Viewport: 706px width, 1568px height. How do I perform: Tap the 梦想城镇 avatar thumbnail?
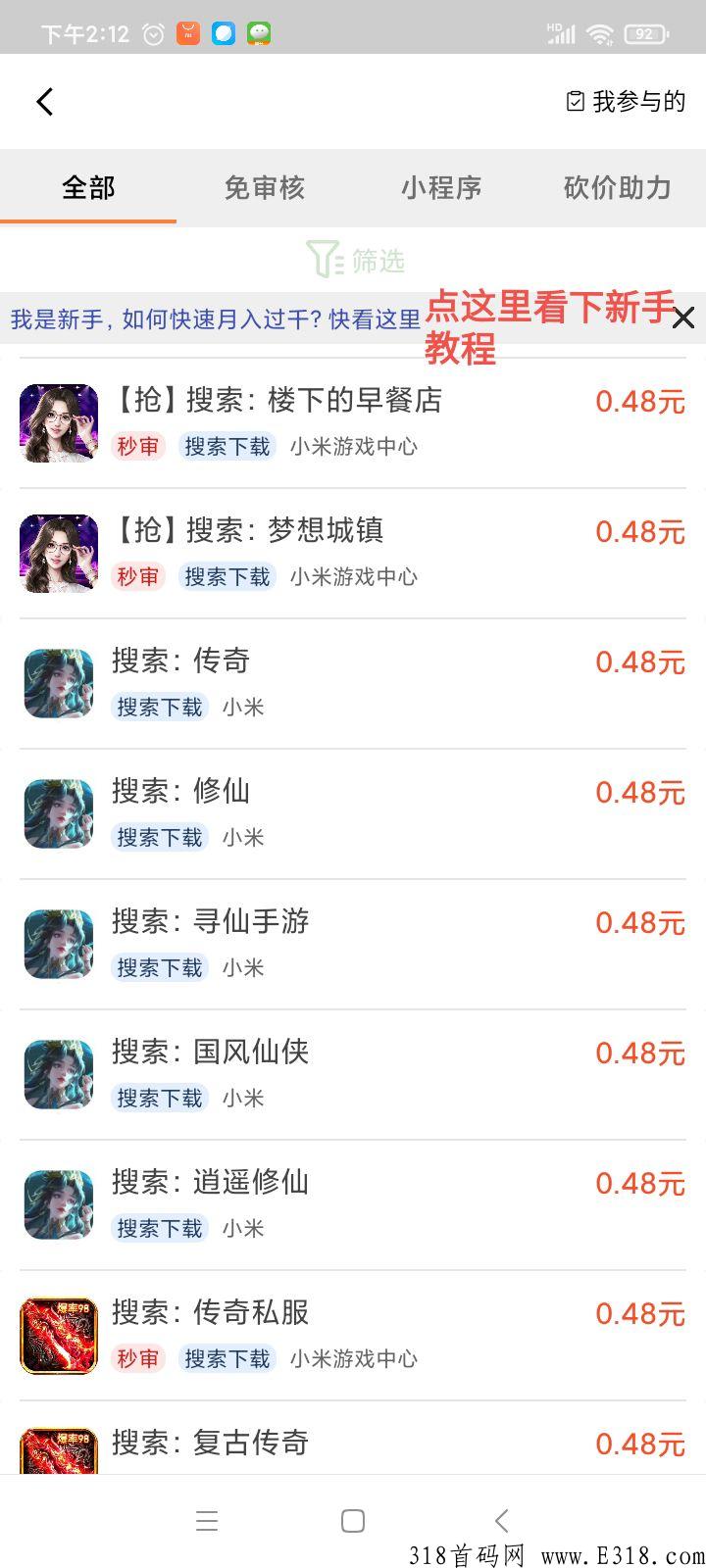point(58,554)
